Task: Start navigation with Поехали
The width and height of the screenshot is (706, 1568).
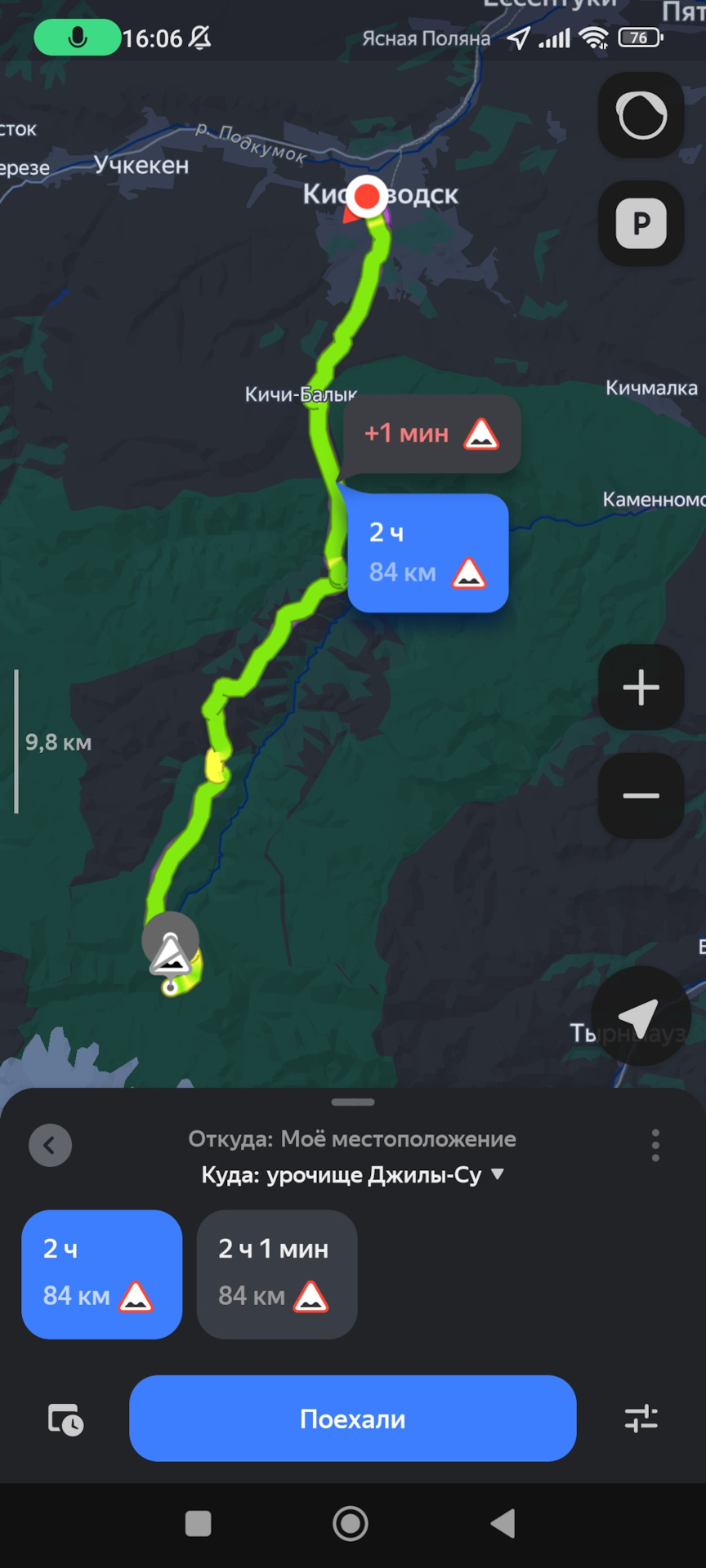Action: (x=353, y=1419)
